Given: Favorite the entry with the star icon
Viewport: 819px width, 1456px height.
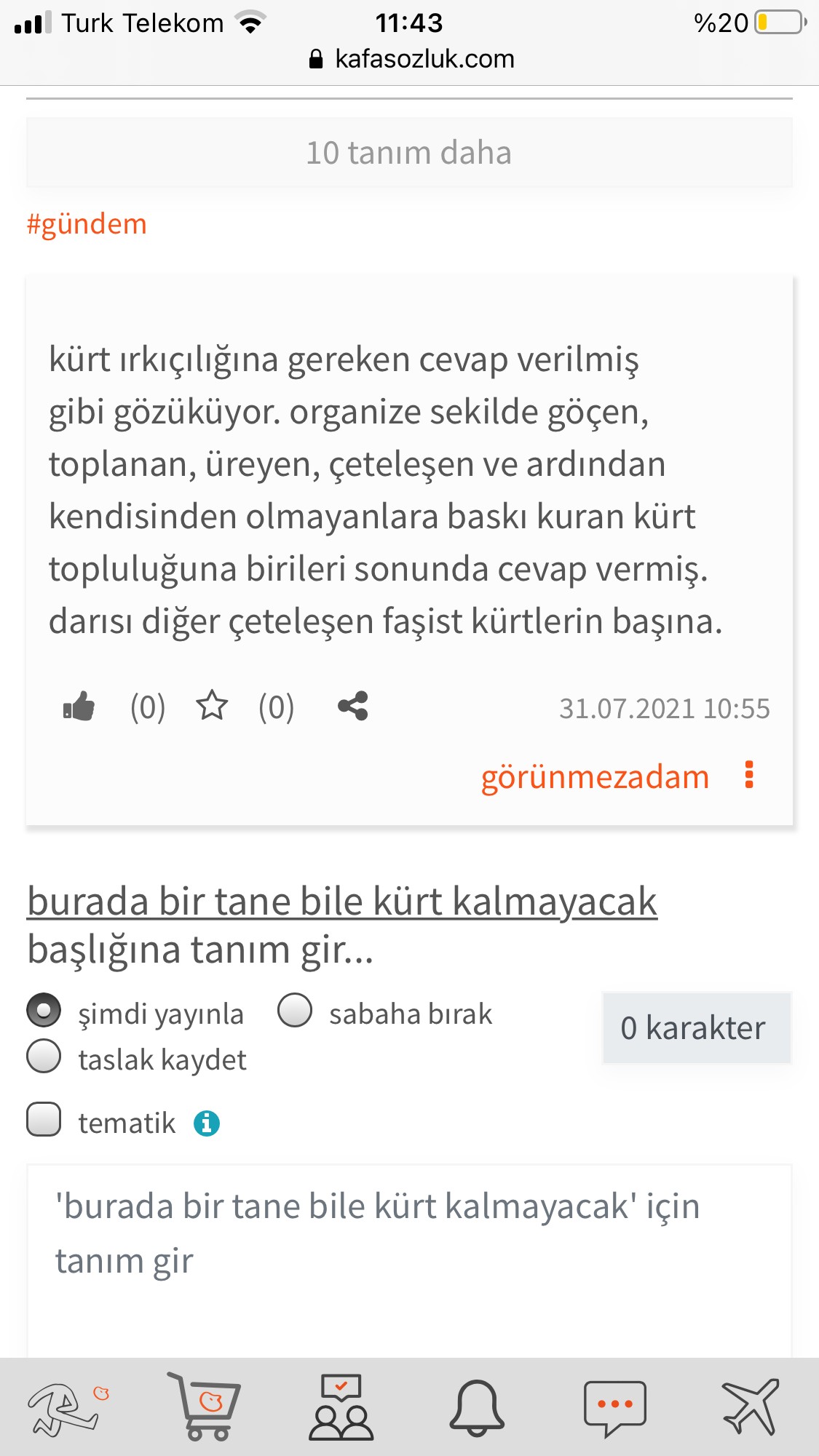Looking at the screenshot, I should click(212, 706).
